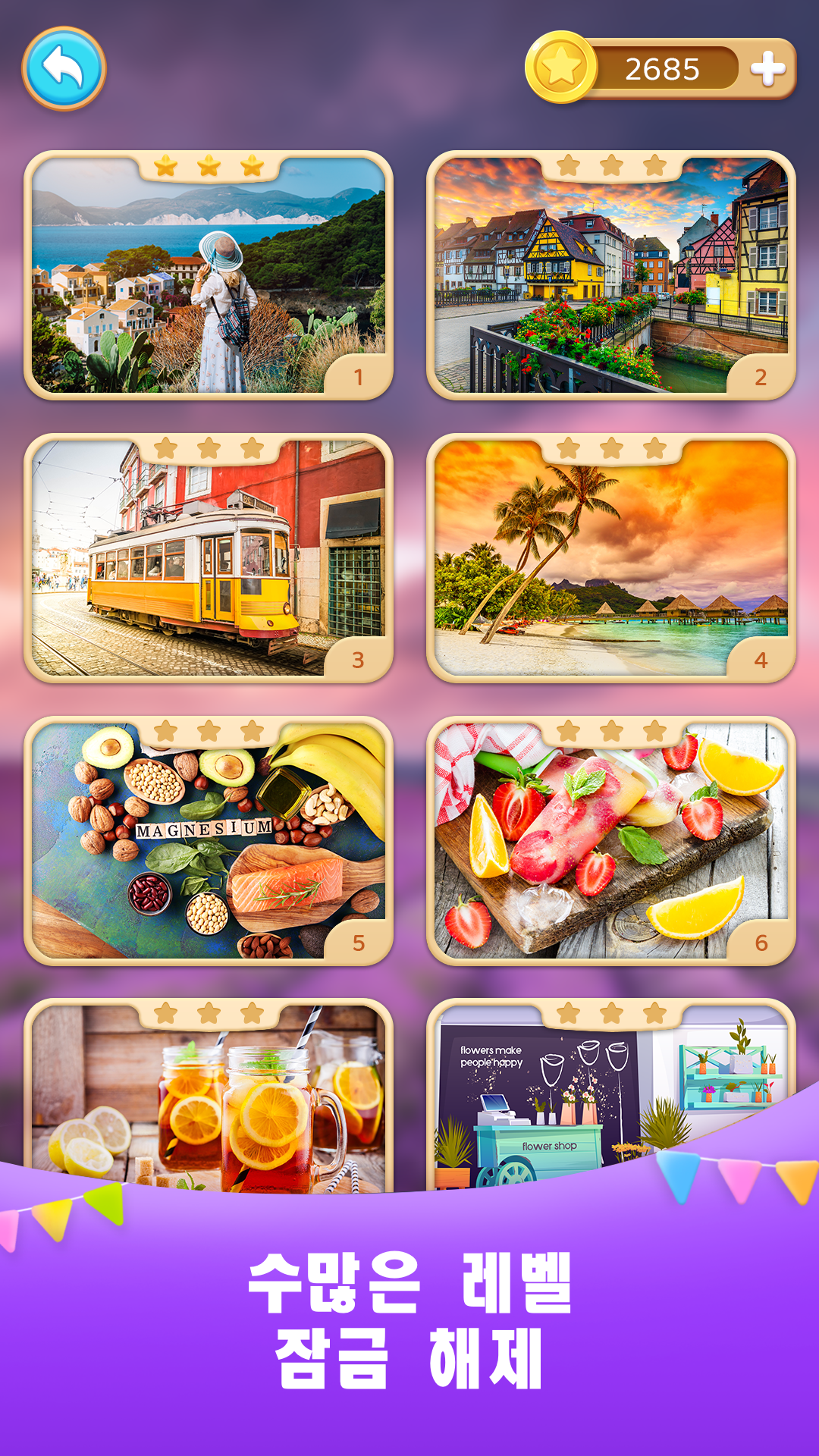Image resolution: width=819 pixels, height=1456 pixels.
Task: Start level 6 strawberry popsicle puzzle
Action: pos(611,842)
